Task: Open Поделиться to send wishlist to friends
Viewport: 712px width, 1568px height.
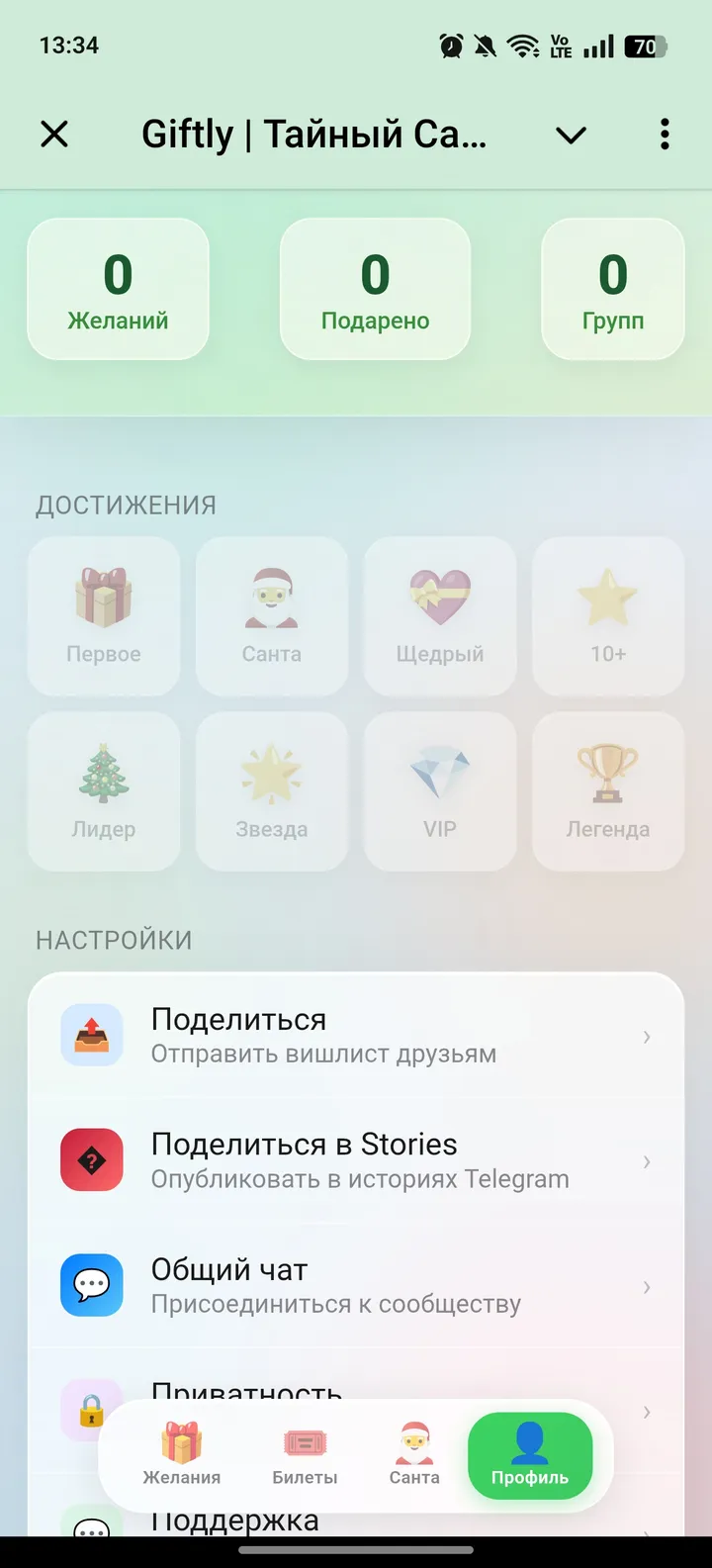Action: coord(356,1035)
